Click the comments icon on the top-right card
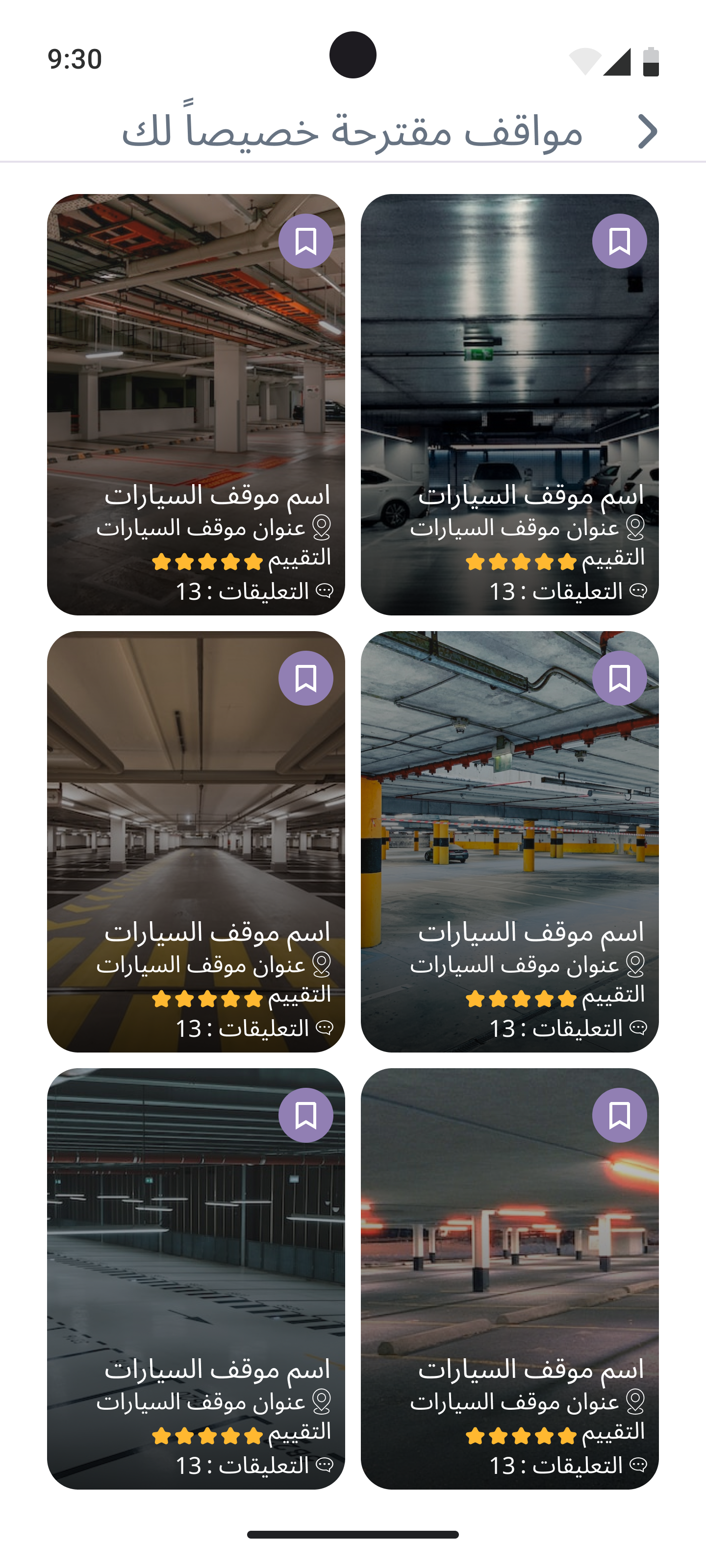Image resolution: width=706 pixels, height=1568 pixels. (638, 591)
